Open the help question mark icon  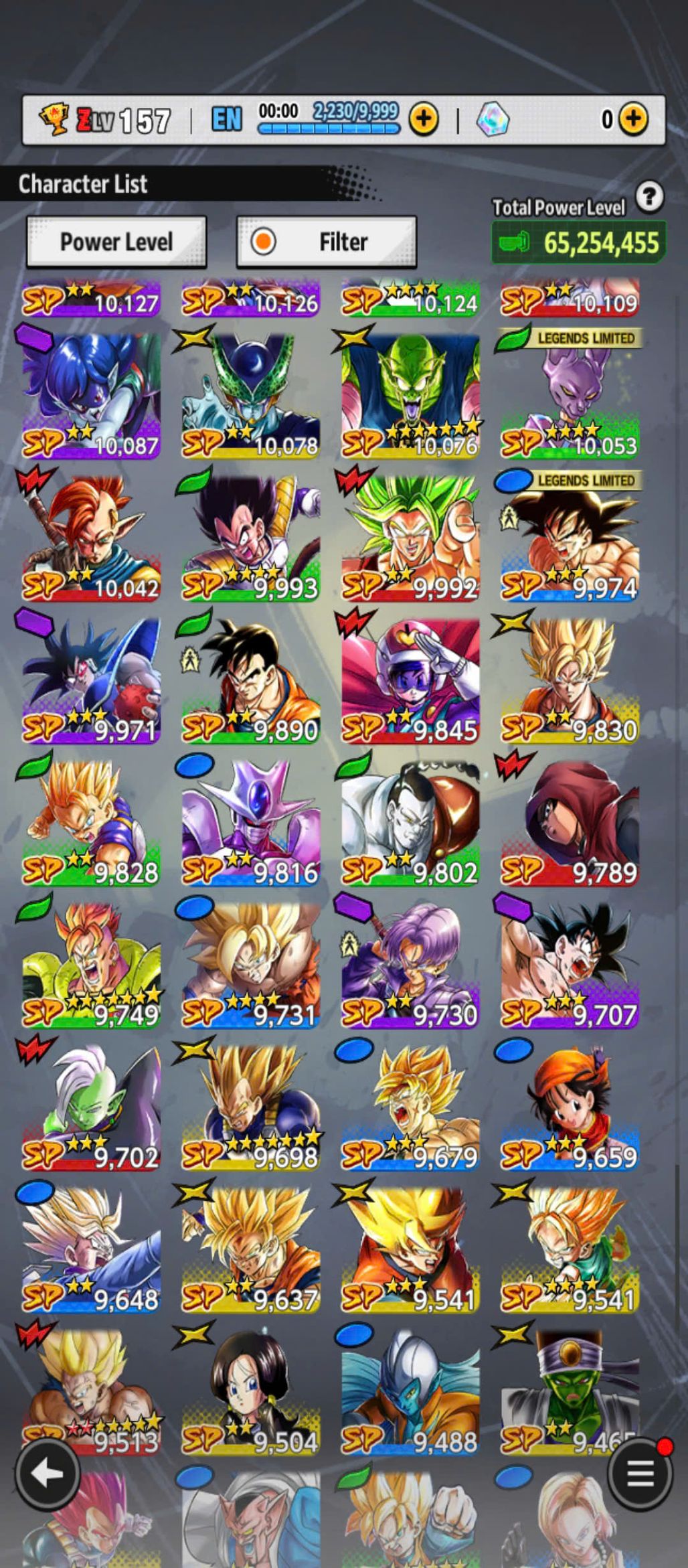(649, 197)
